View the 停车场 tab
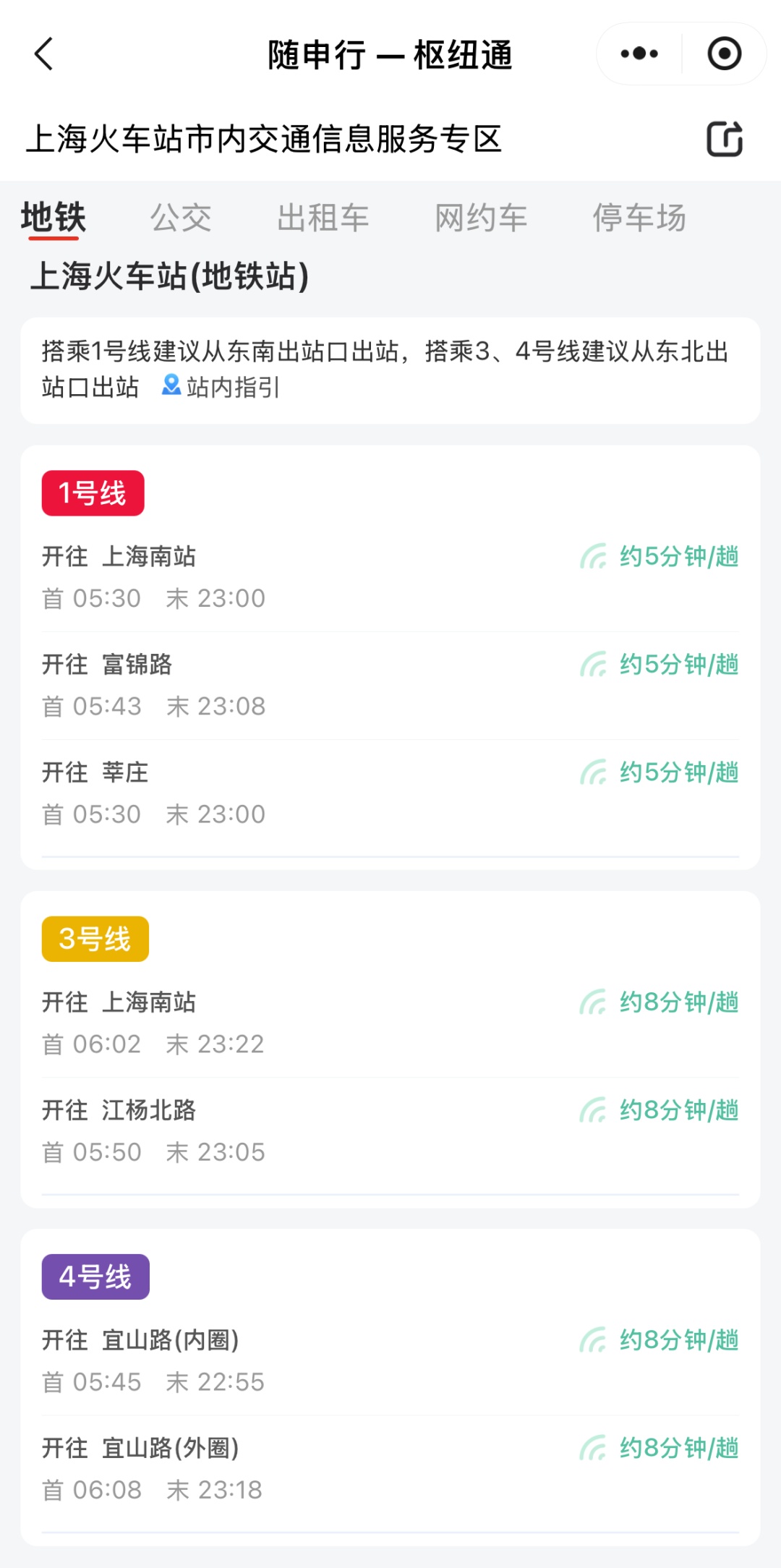 tap(639, 218)
